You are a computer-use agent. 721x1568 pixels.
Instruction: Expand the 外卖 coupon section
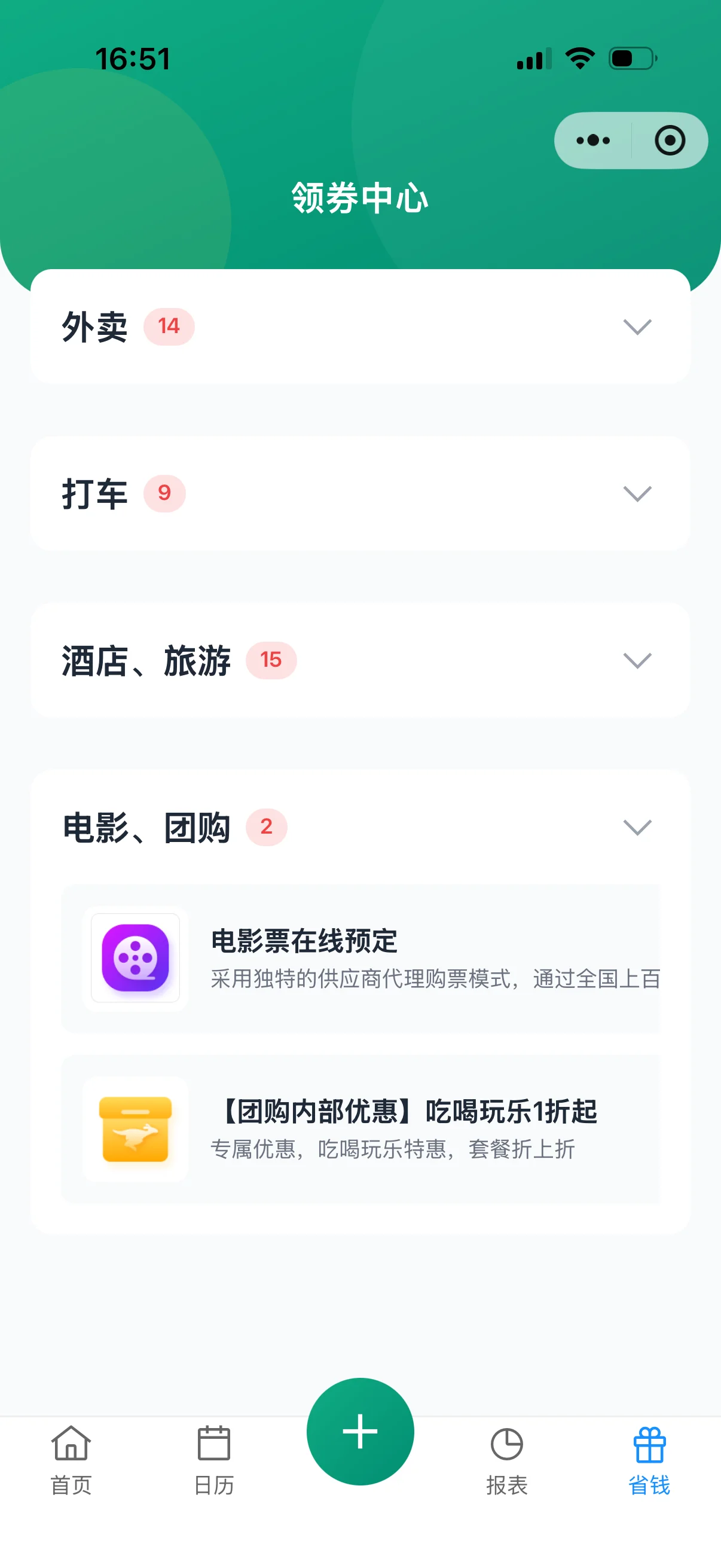coord(637,327)
